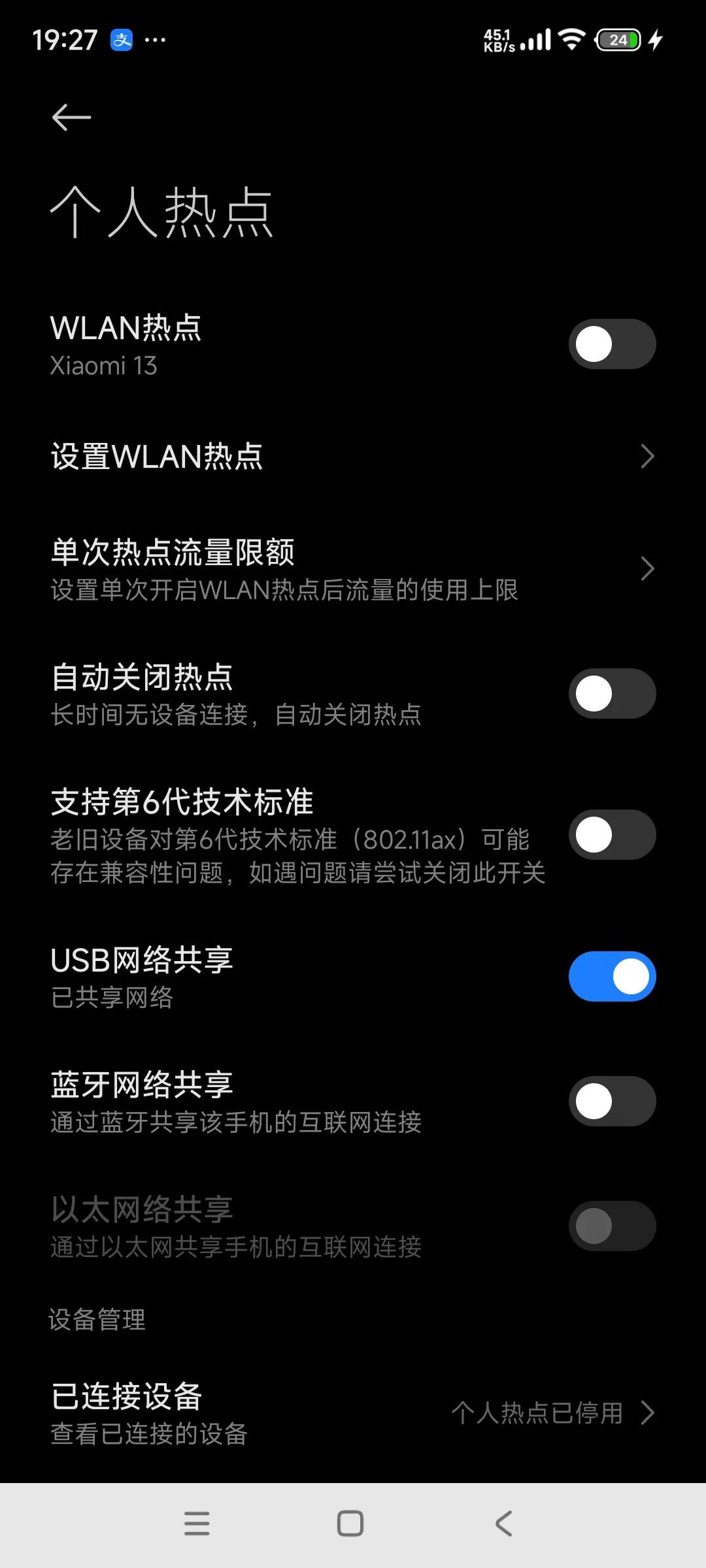Turn on 支持第6代技术标准
The width and height of the screenshot is (706, 1568).
pos(612,835)
